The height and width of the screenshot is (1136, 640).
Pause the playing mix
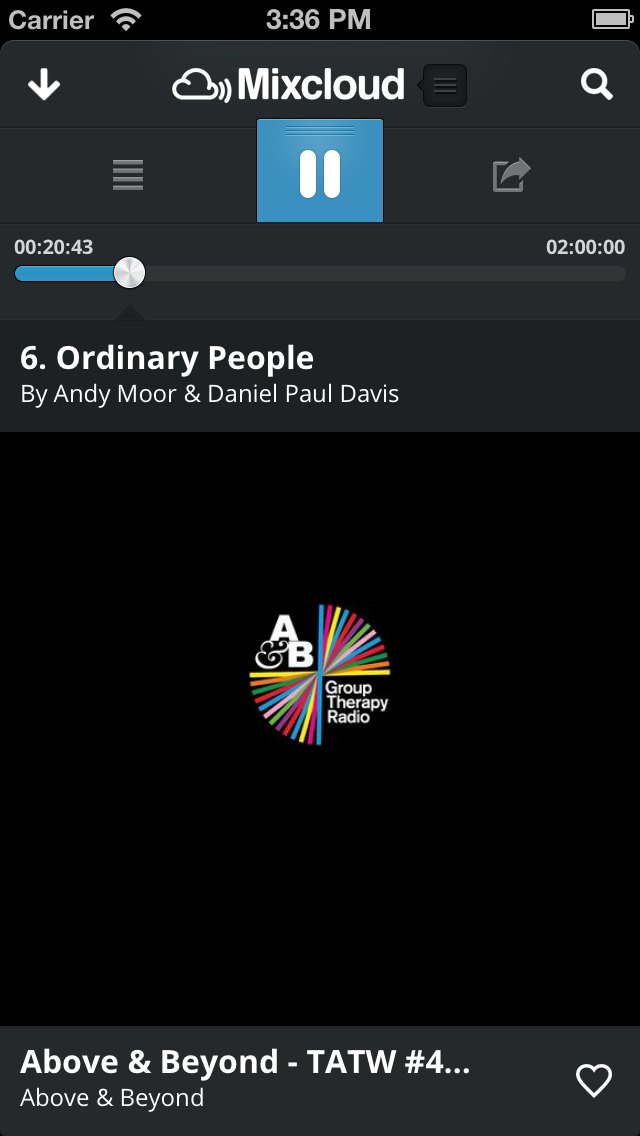pyautogui.click(x=320, y=173)
